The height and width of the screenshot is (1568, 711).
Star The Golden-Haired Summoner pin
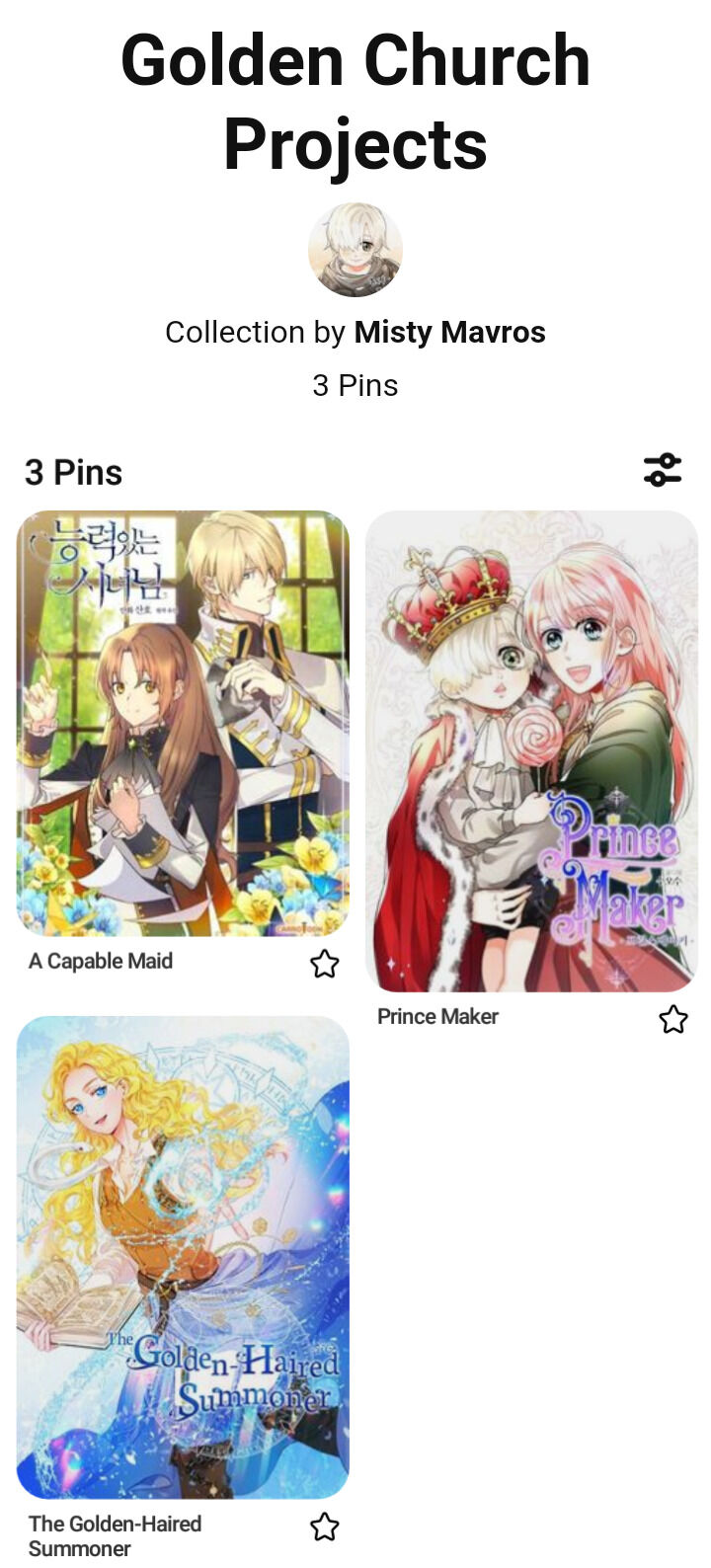click(325, 1527)
